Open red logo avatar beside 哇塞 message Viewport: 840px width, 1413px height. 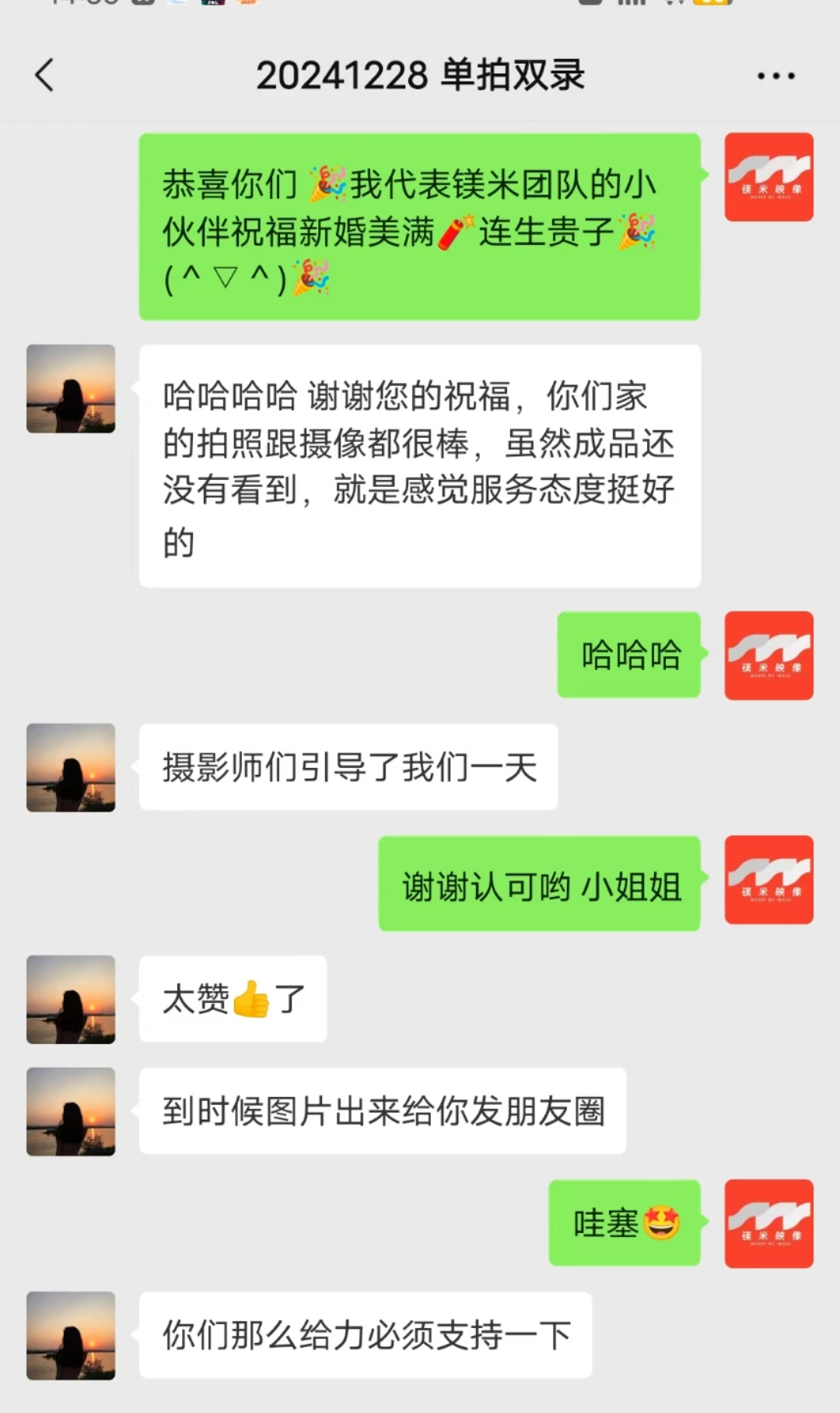[768, 1224]
